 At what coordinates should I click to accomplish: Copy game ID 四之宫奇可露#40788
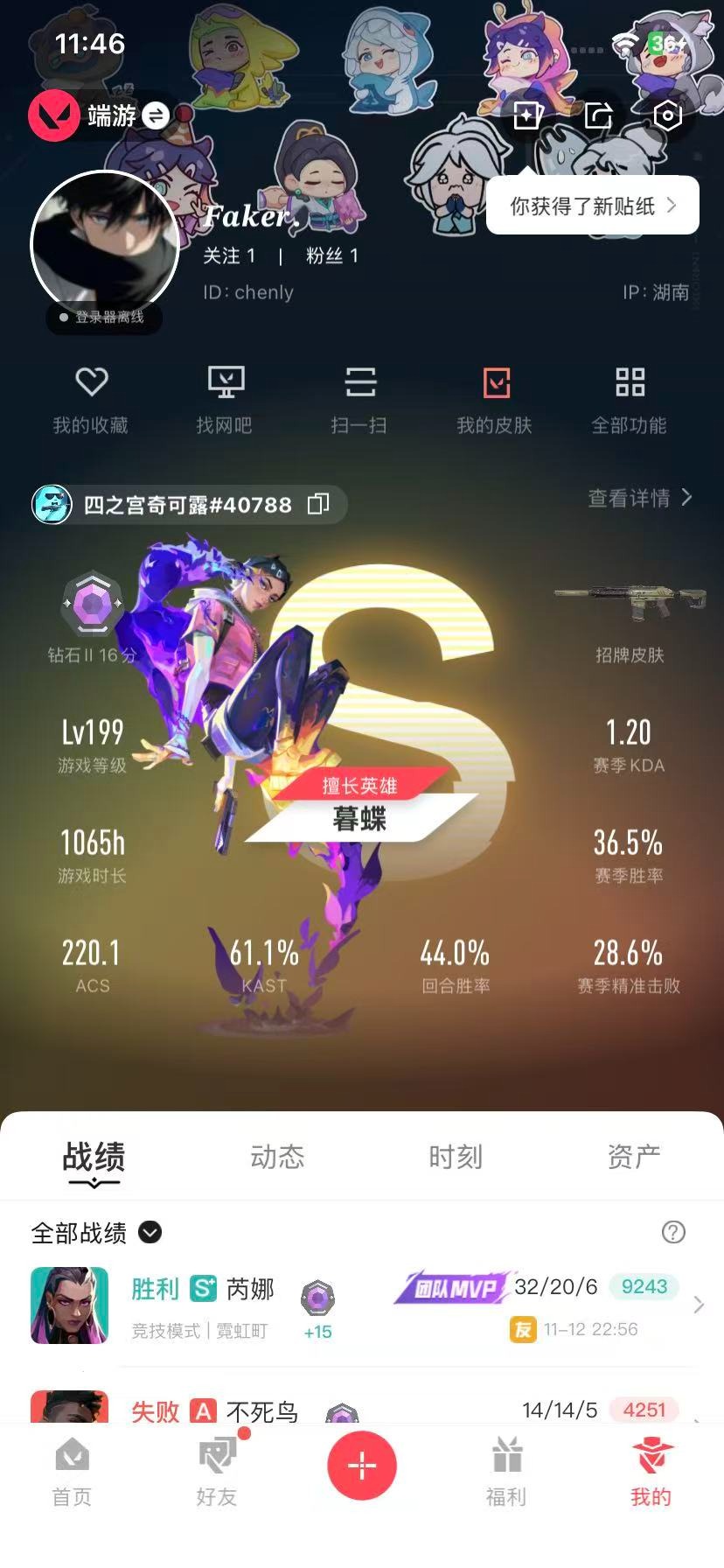[x=318, y=504]
